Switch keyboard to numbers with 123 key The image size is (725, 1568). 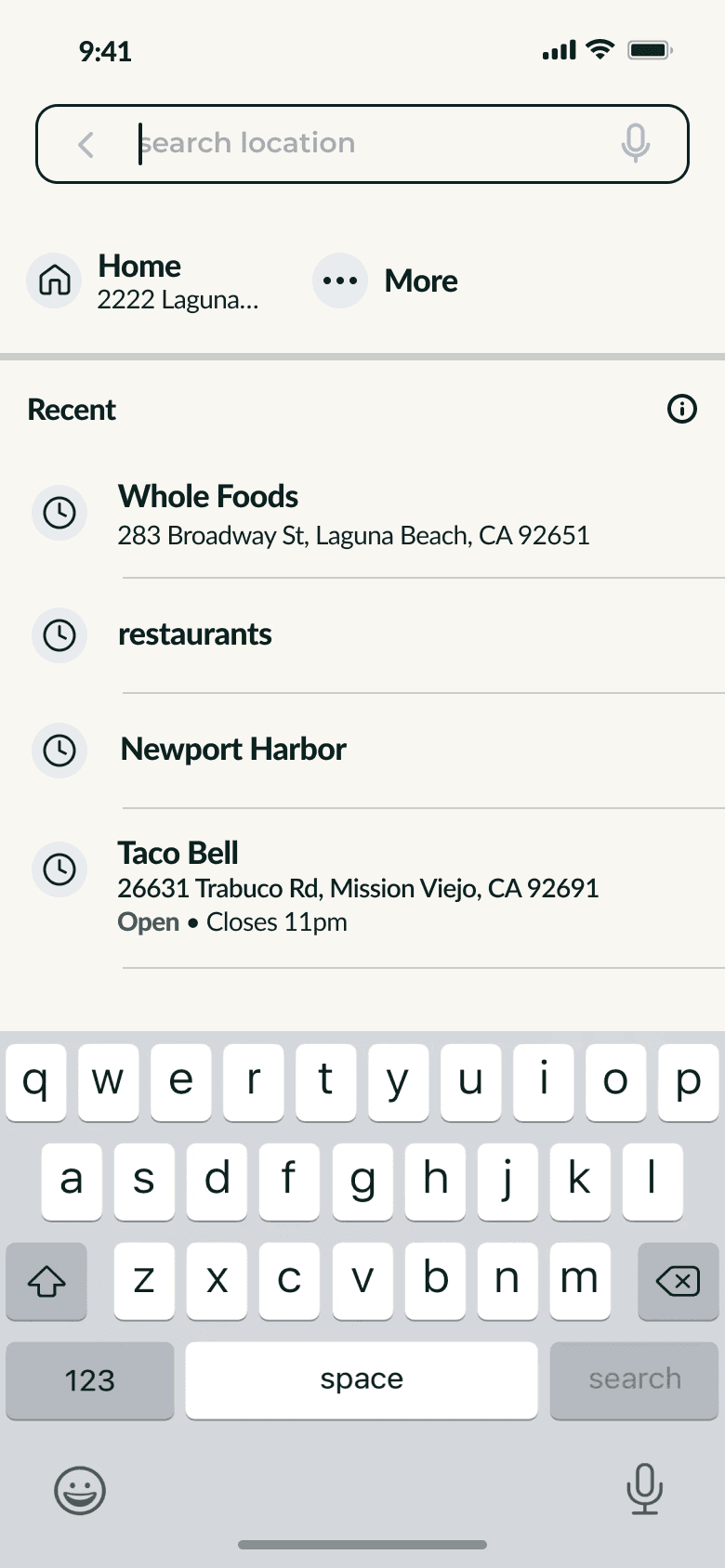(90, 1380)
